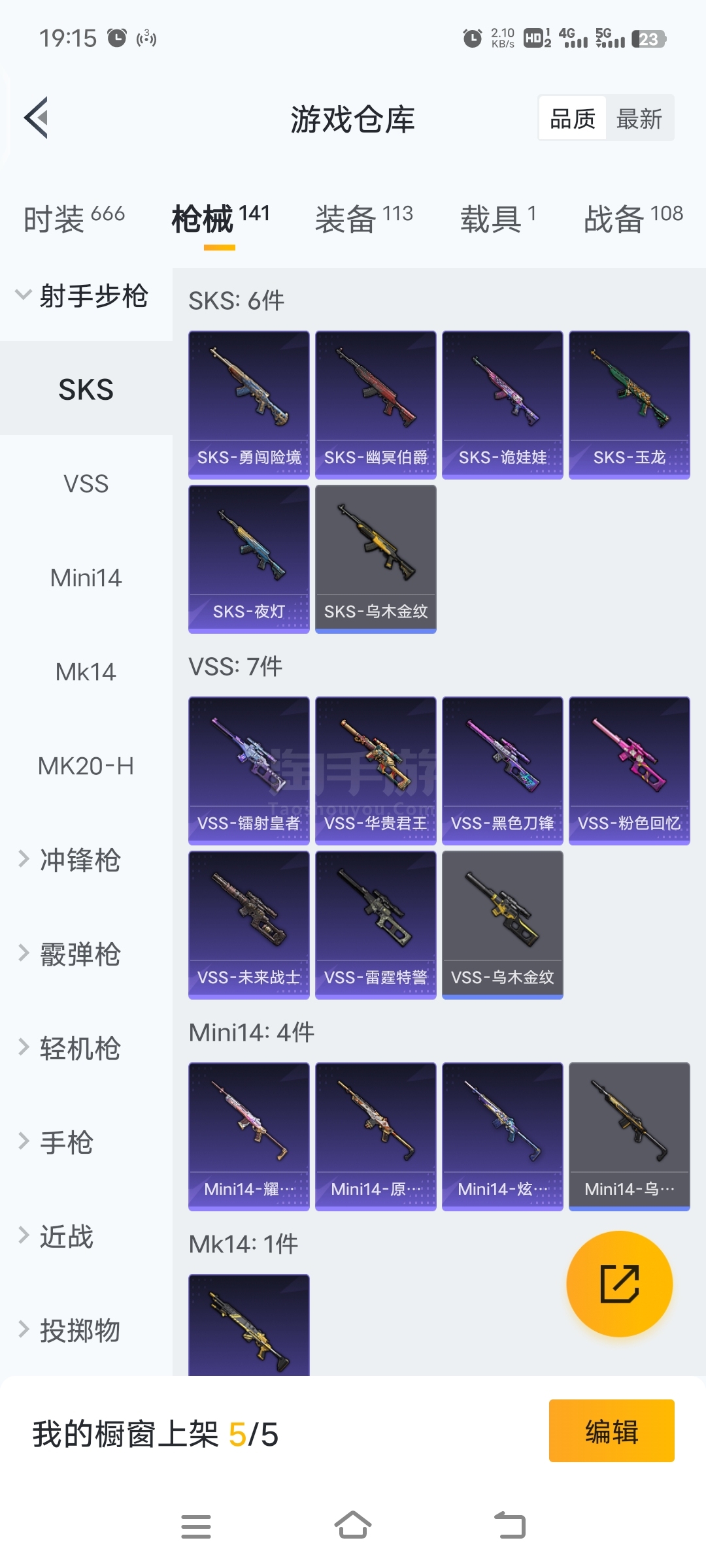Expand the 冲锋枪 category
The height and width of the screenshot is (1568, 706).
click(79, 860)
